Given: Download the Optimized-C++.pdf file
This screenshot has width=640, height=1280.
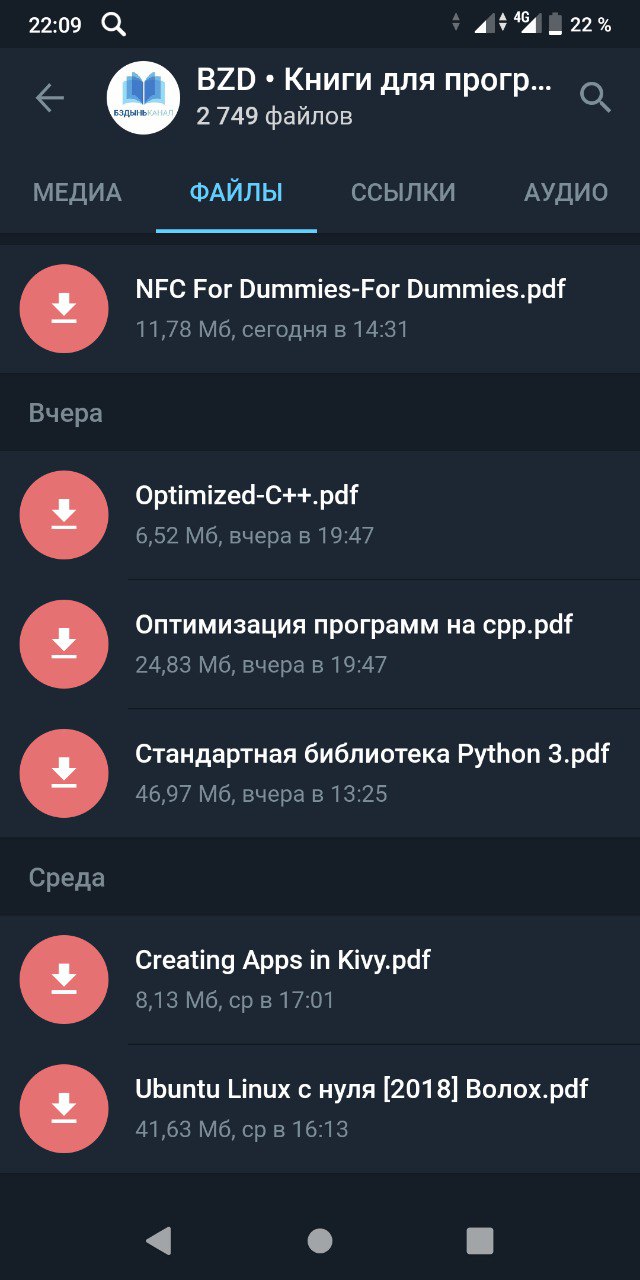Looking at the screenshot, I should [x=64, y=515].
